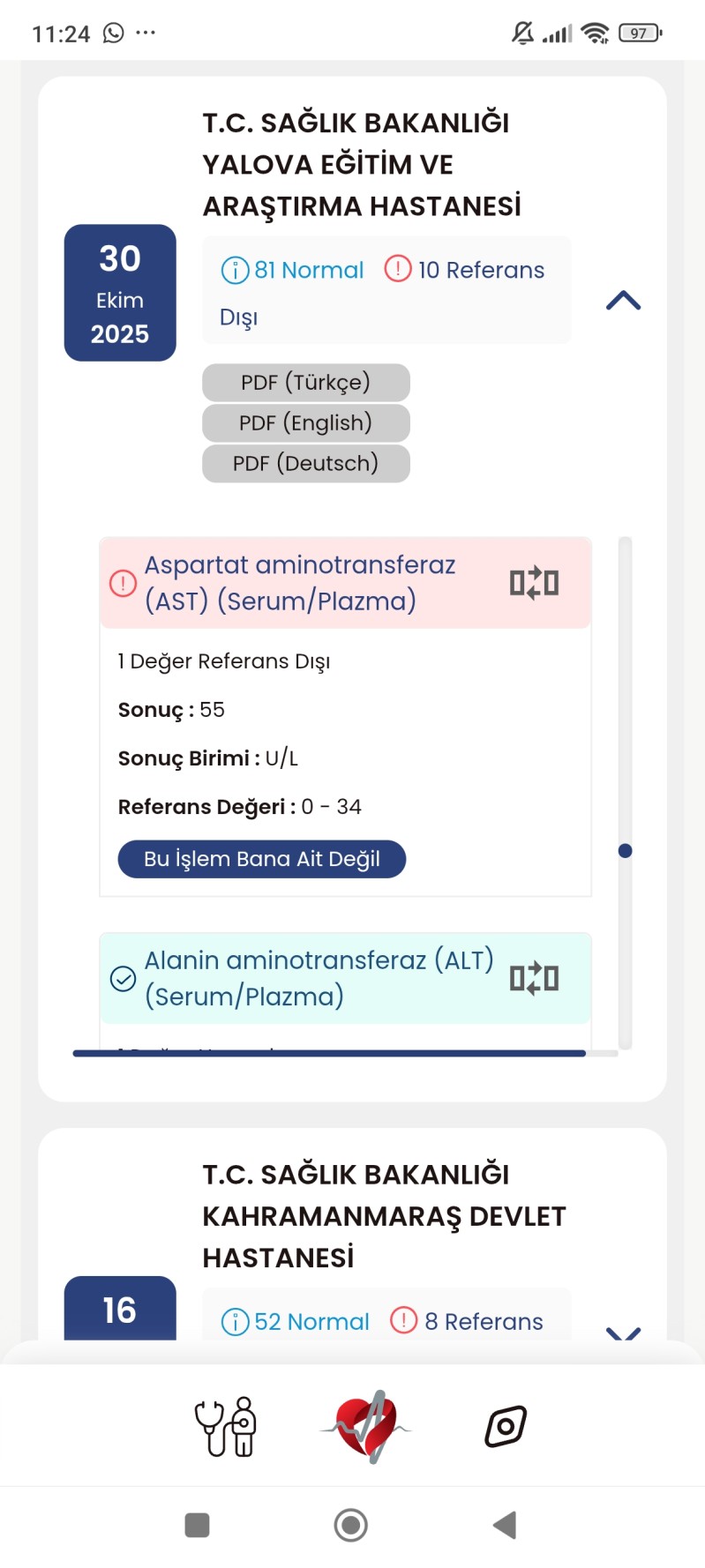Open the doctor stethoscope tab
This screenshot has height=1568, width=705.
point(226,1426)
